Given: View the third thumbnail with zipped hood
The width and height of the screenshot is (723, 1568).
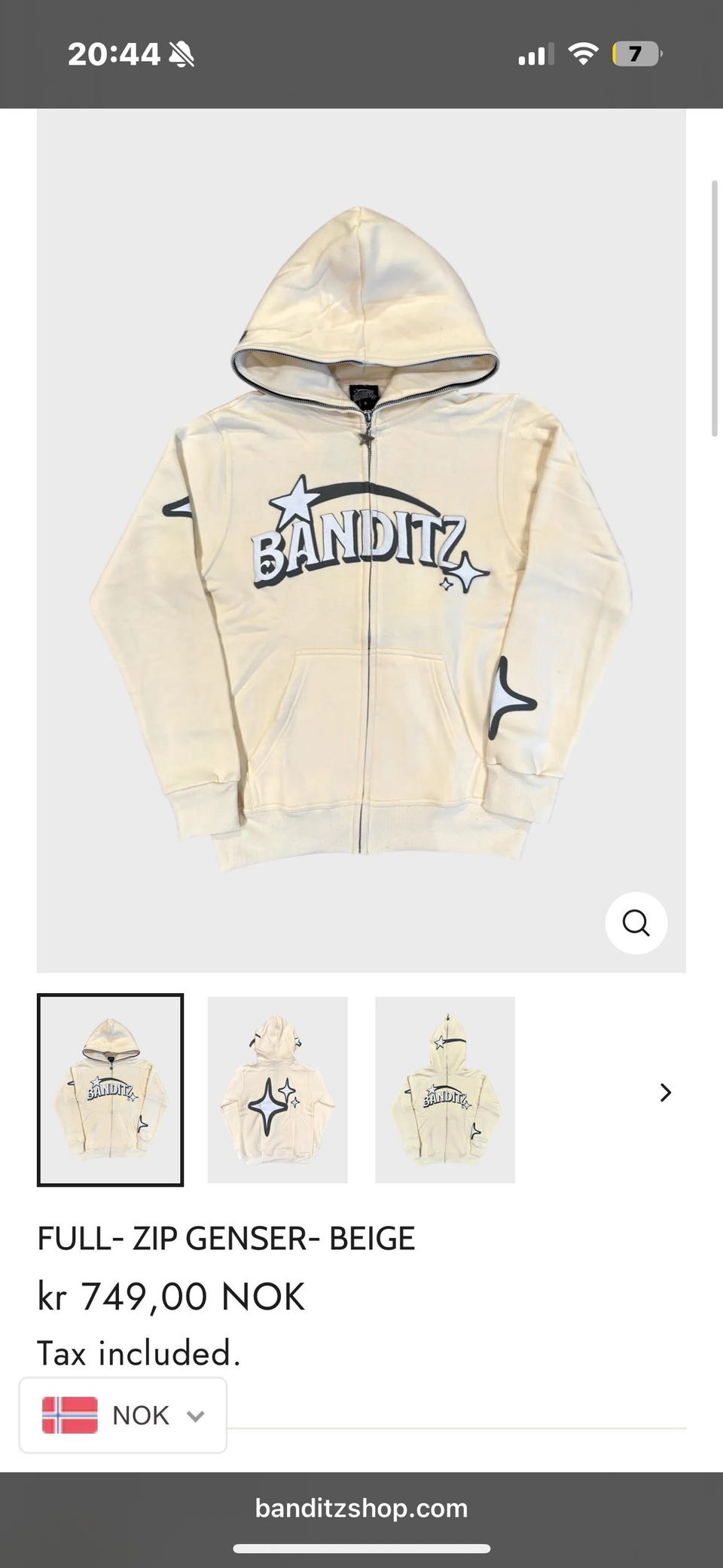Looking at the screenshot, I should click(x=444, y=1090).
